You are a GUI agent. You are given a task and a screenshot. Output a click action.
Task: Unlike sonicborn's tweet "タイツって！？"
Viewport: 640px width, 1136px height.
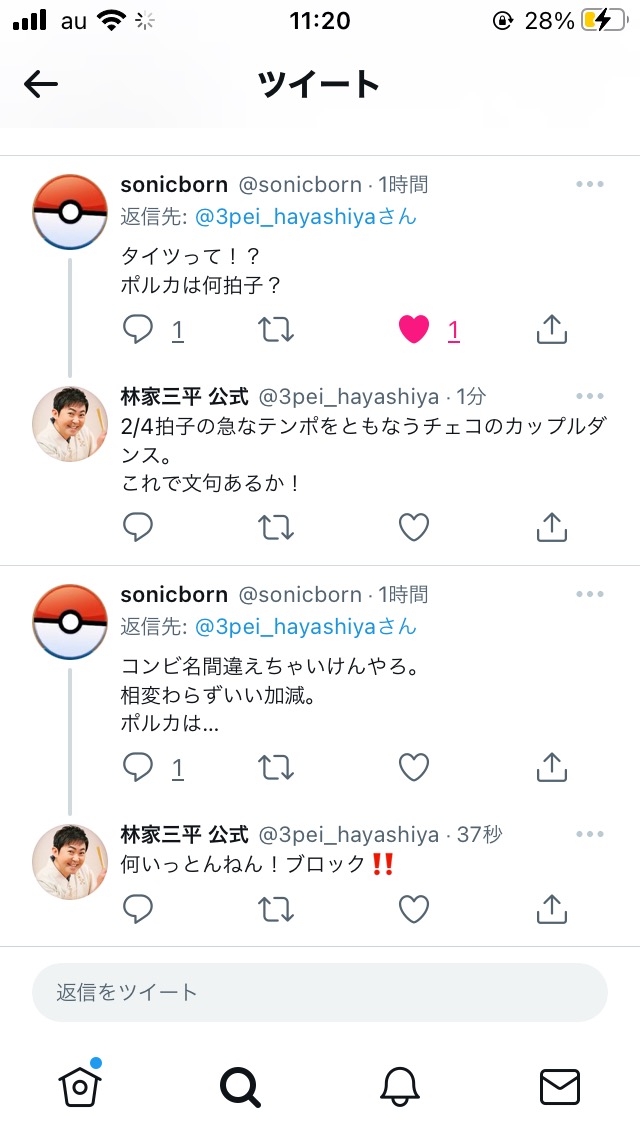tap(414, 329)
